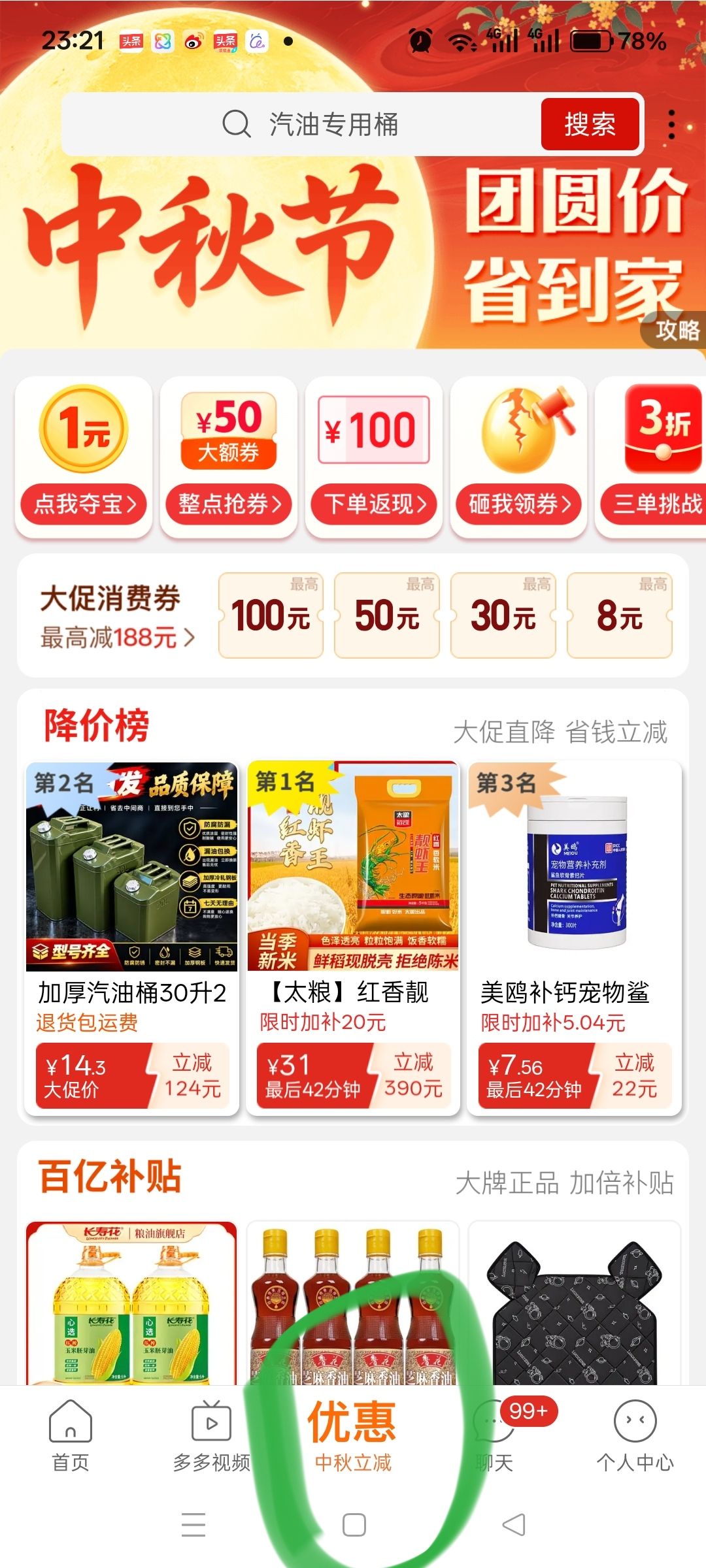Open the 长寿花 corn oil product tile
This screenshot has height=1568, width=706.
(x=131, y=1303)
